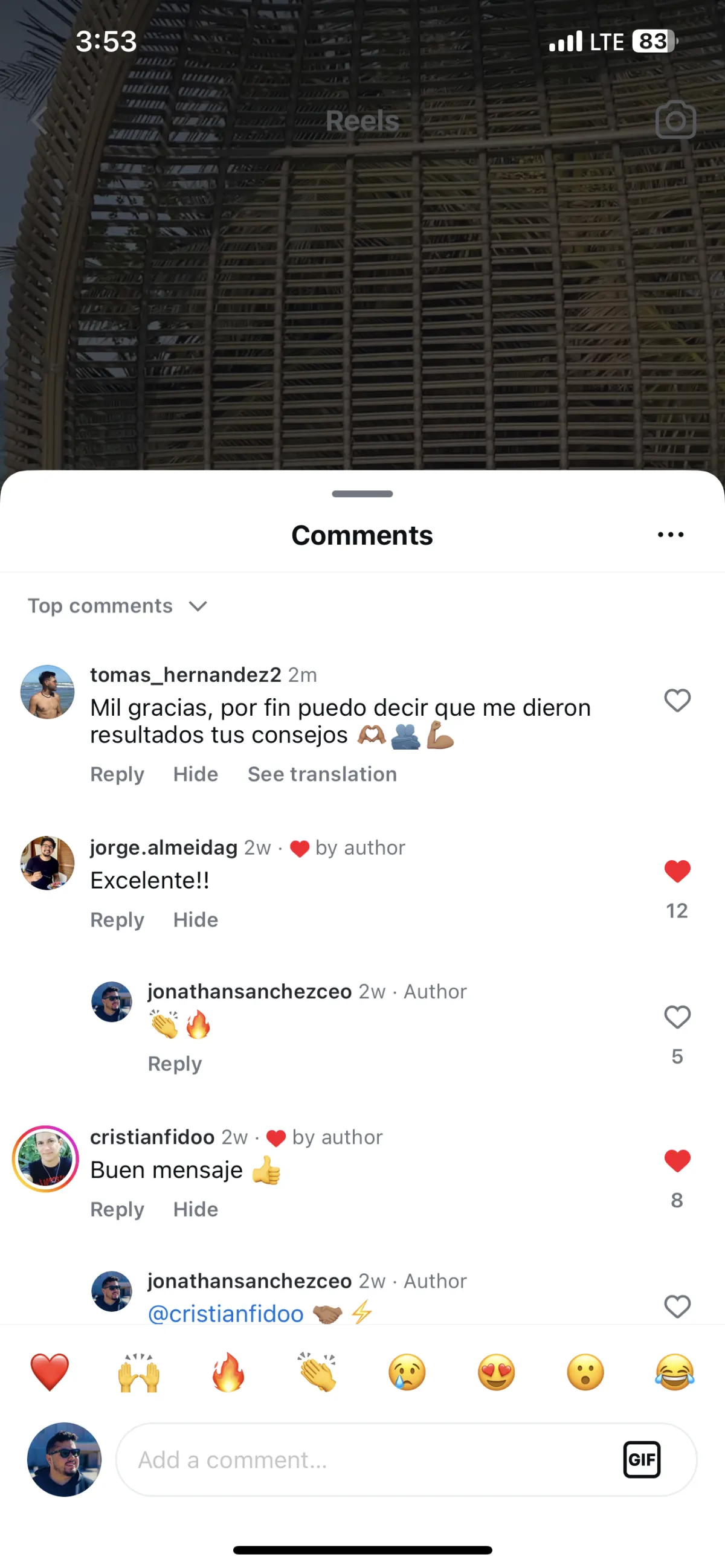Reply to tomas_hernandez2's comment
The image size is (725, 1568).
point(117,774)
